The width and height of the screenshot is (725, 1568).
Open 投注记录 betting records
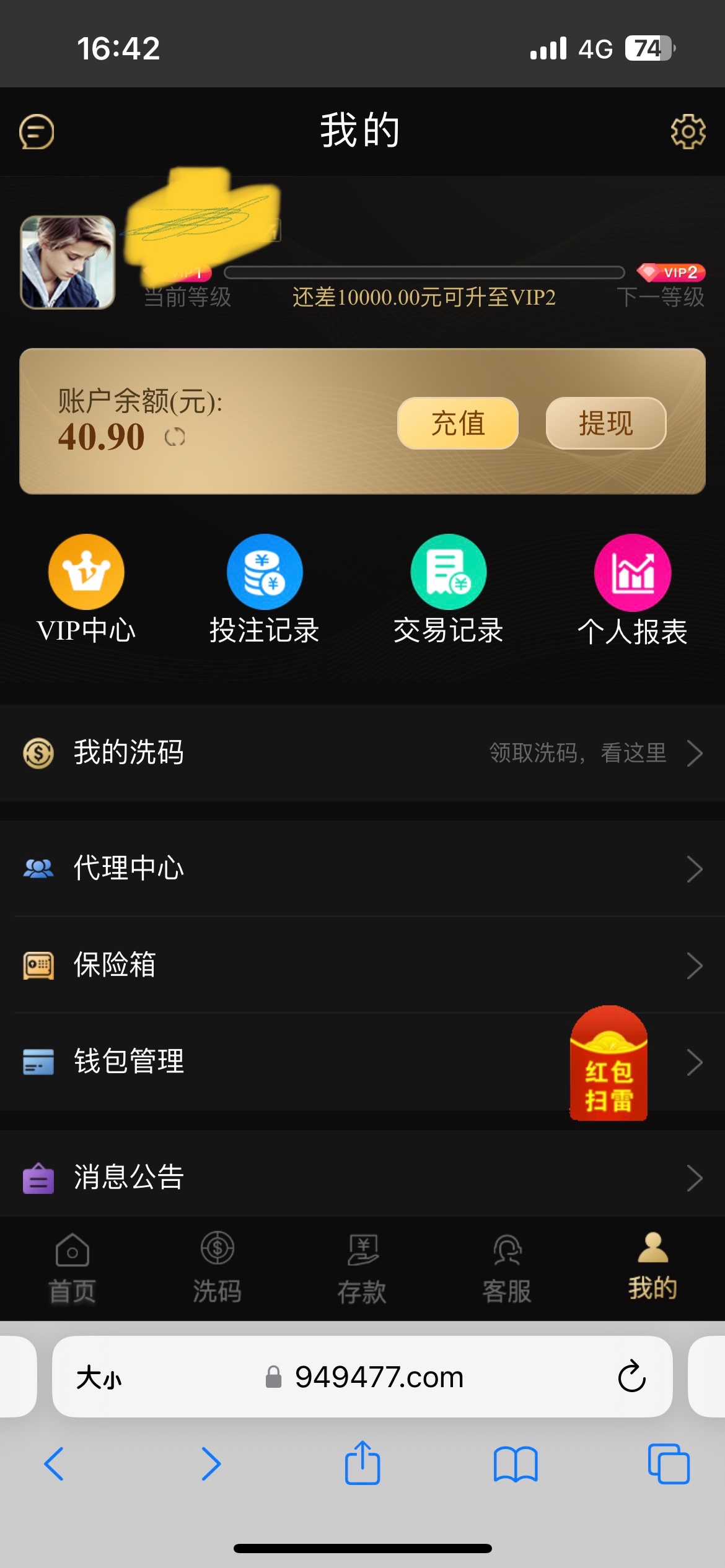tap(264, 590)
